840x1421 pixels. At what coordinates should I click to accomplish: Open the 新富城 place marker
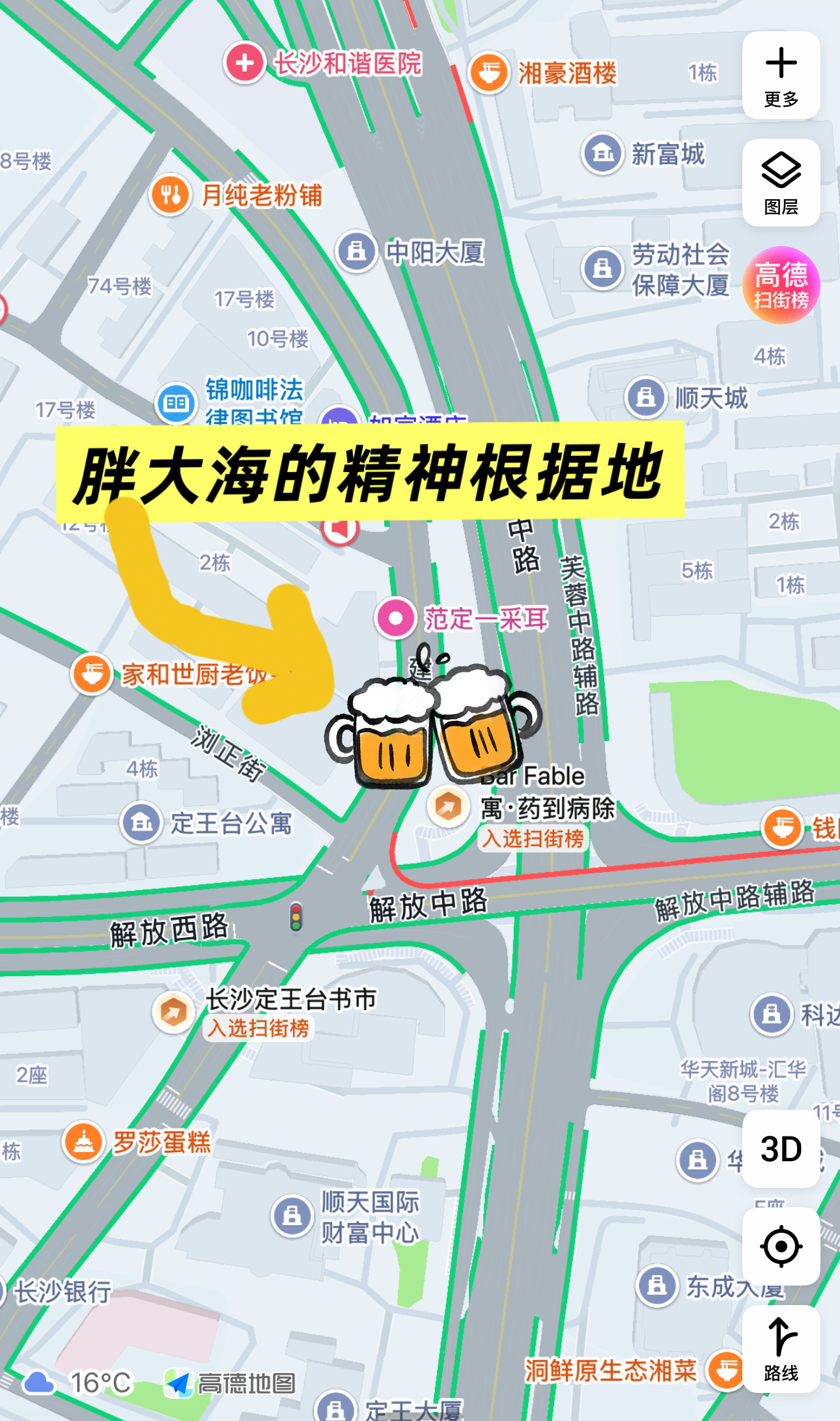click(x=602, y=154)
